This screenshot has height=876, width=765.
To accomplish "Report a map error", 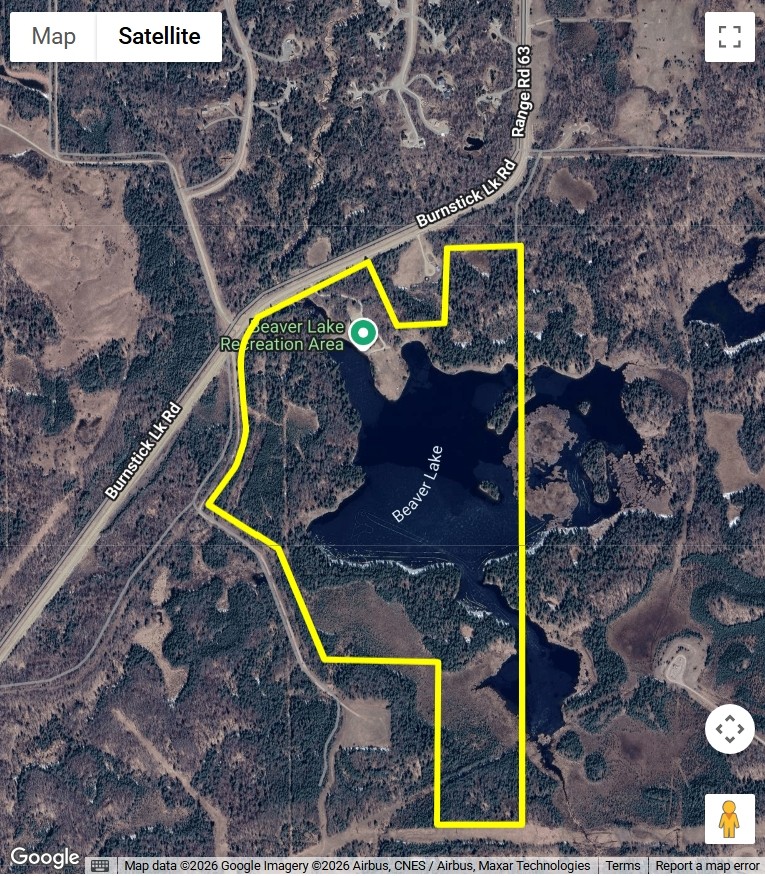I will click(707, 866).
